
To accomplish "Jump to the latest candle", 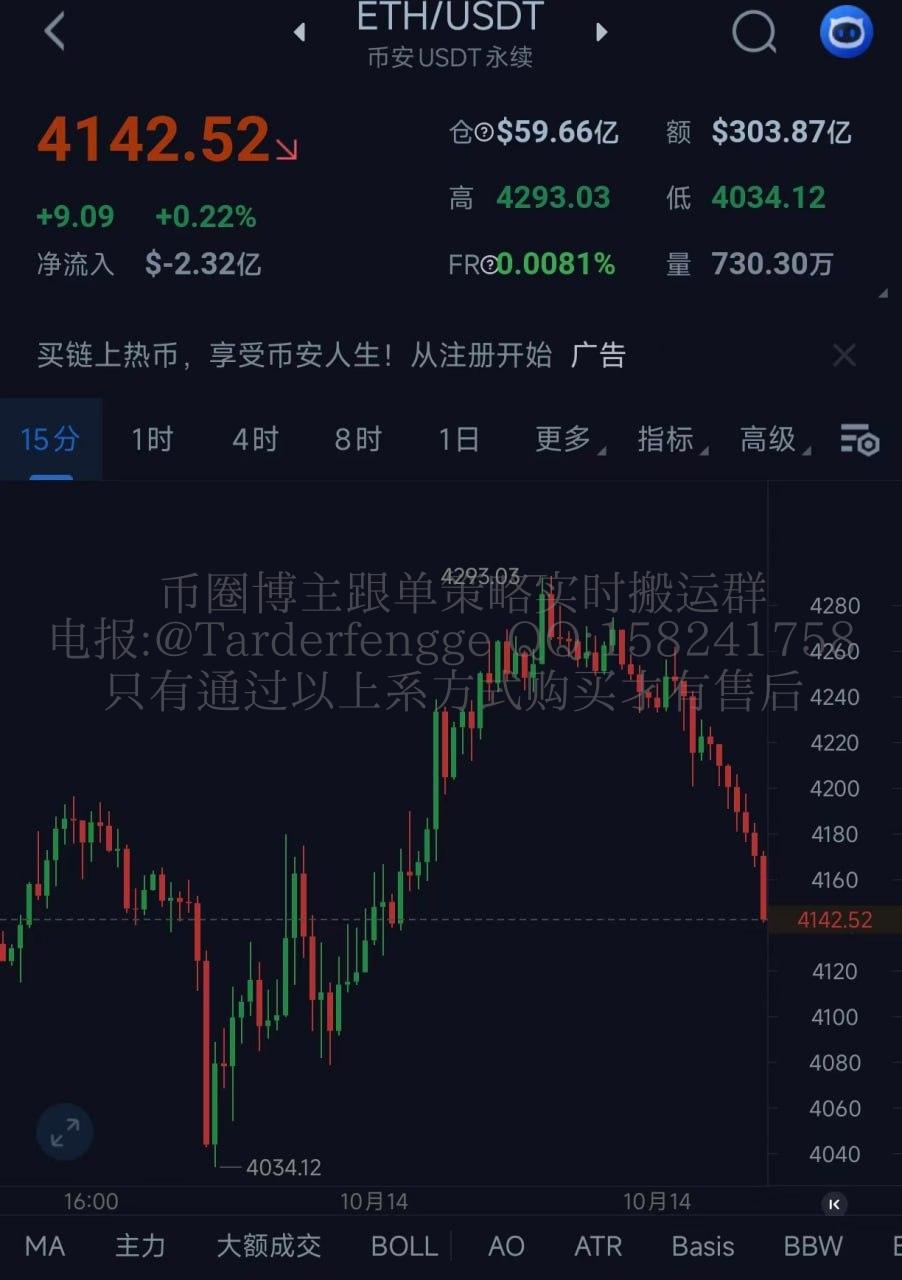I will click(x=834, y=1204).
